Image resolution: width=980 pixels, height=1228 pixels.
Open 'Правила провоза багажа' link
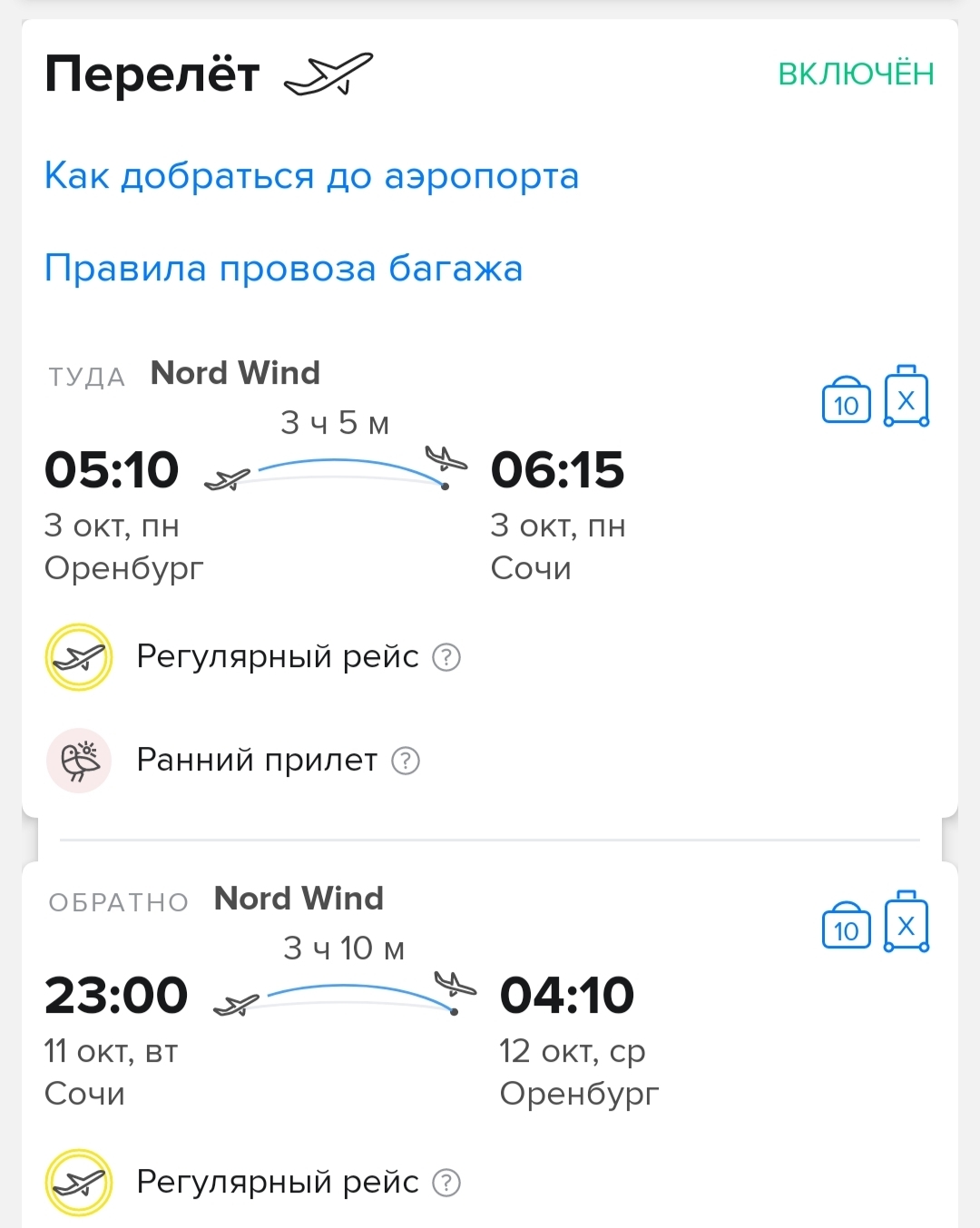[283, 269]
